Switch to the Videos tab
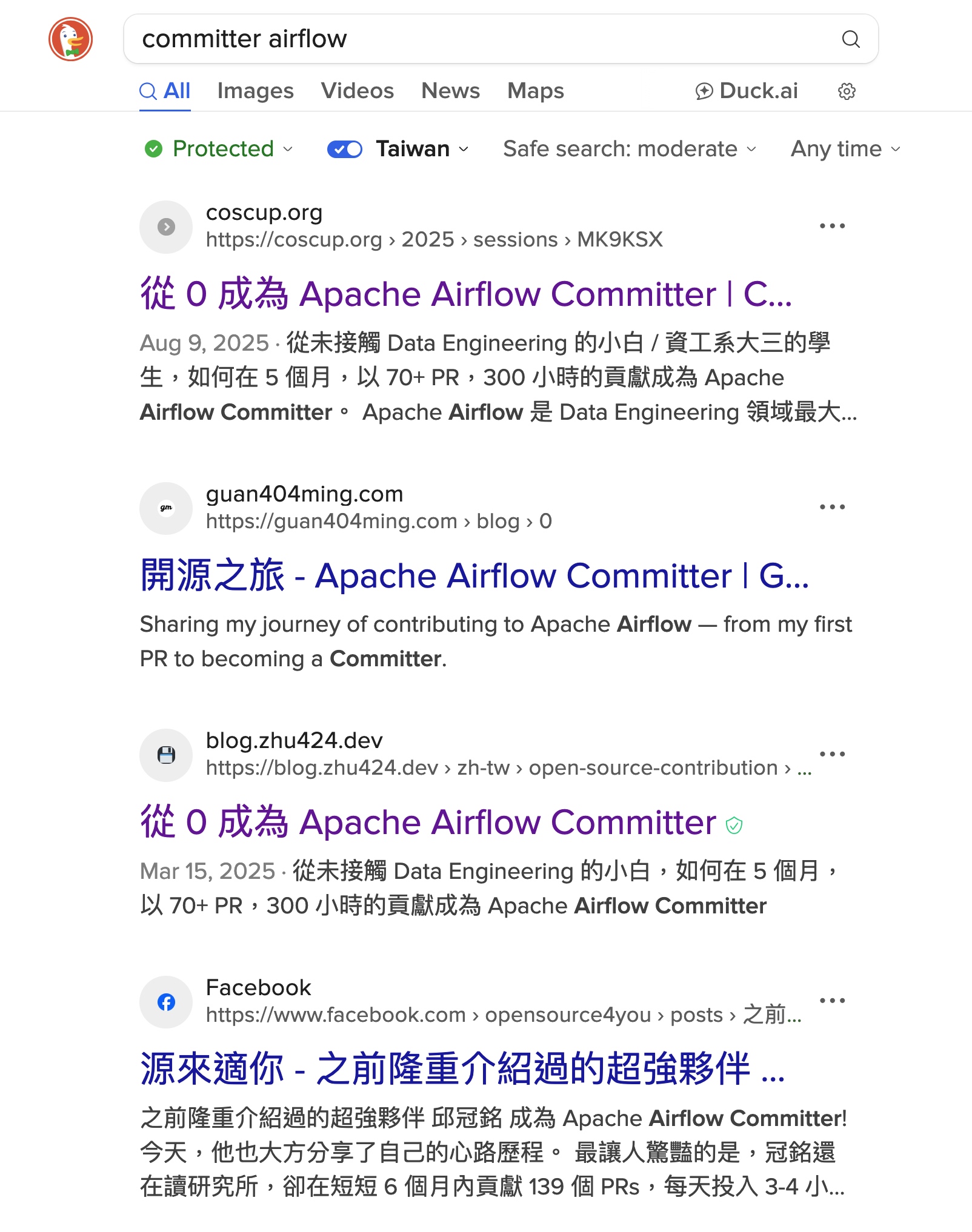Viewport: 972px width, 1232px height. coord(357,91)
